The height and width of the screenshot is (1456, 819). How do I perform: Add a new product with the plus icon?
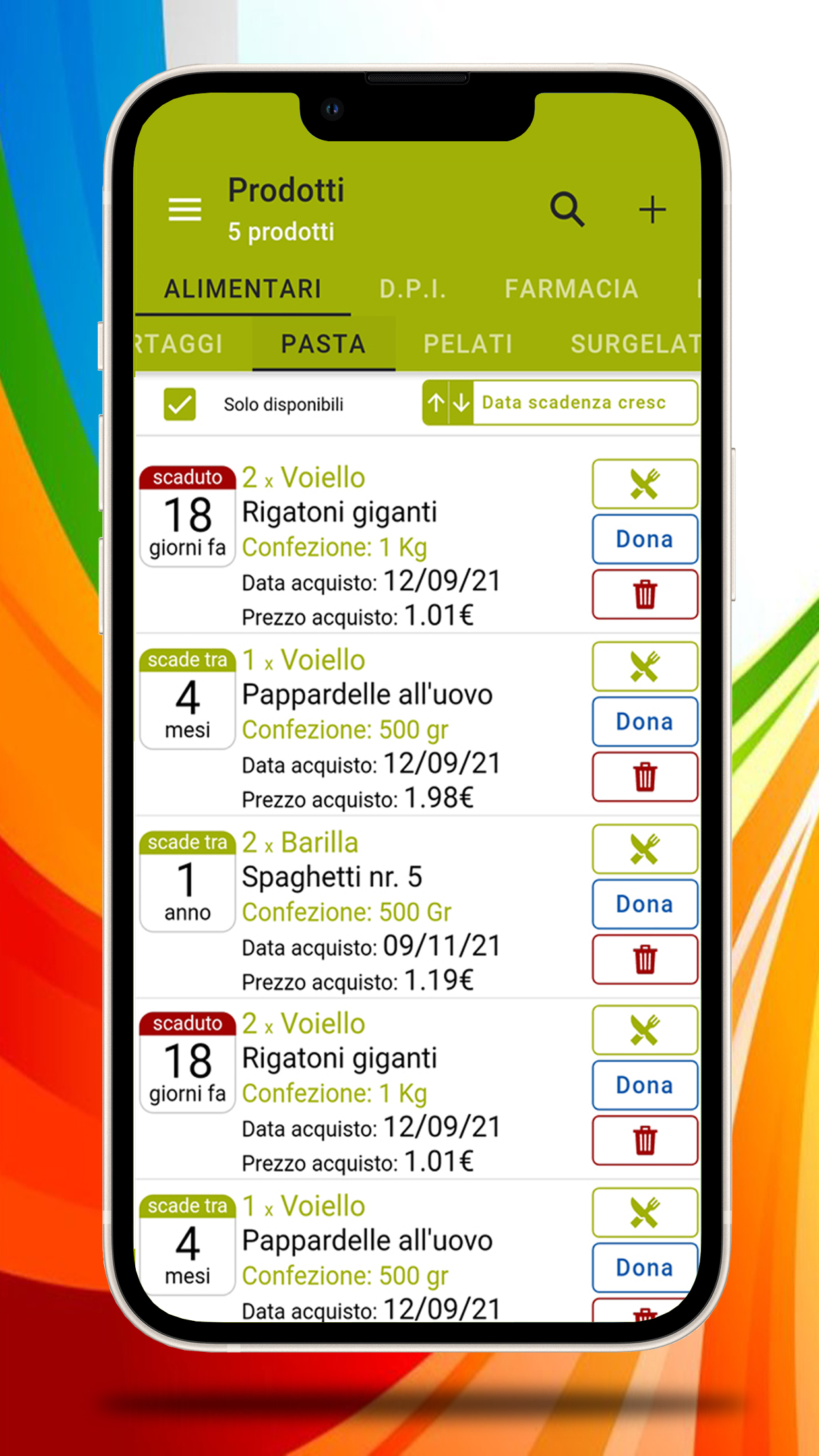click(x=652, y=208)
